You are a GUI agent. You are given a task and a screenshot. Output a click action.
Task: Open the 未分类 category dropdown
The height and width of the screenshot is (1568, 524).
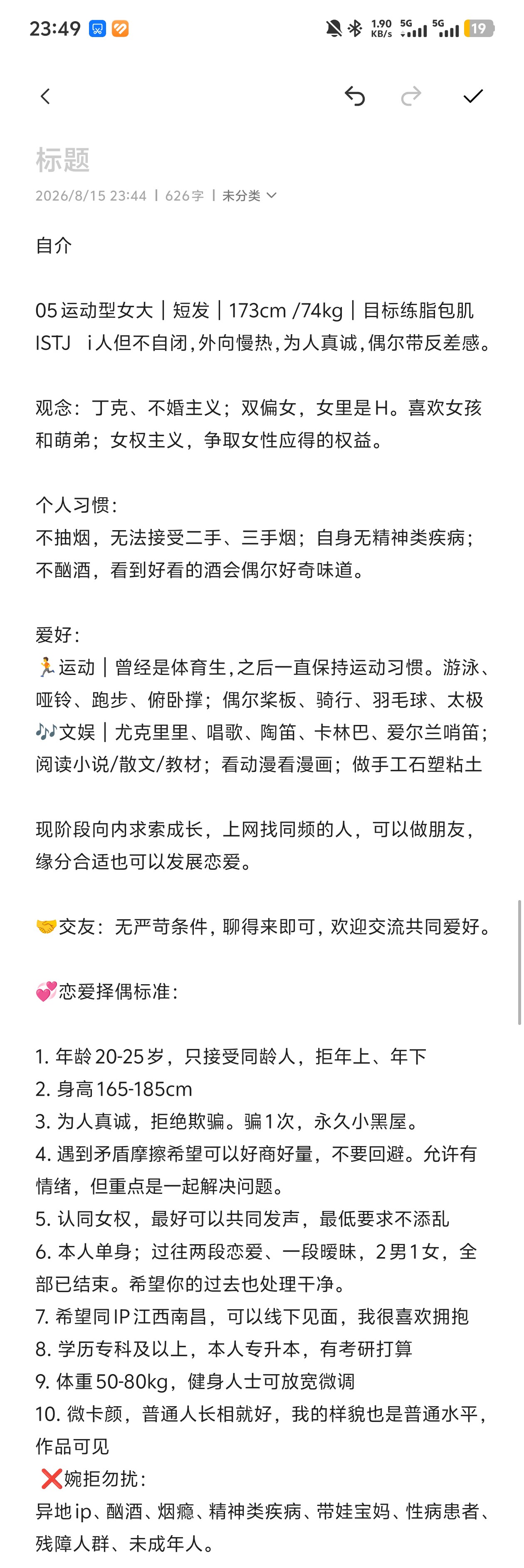click(250, 196)
